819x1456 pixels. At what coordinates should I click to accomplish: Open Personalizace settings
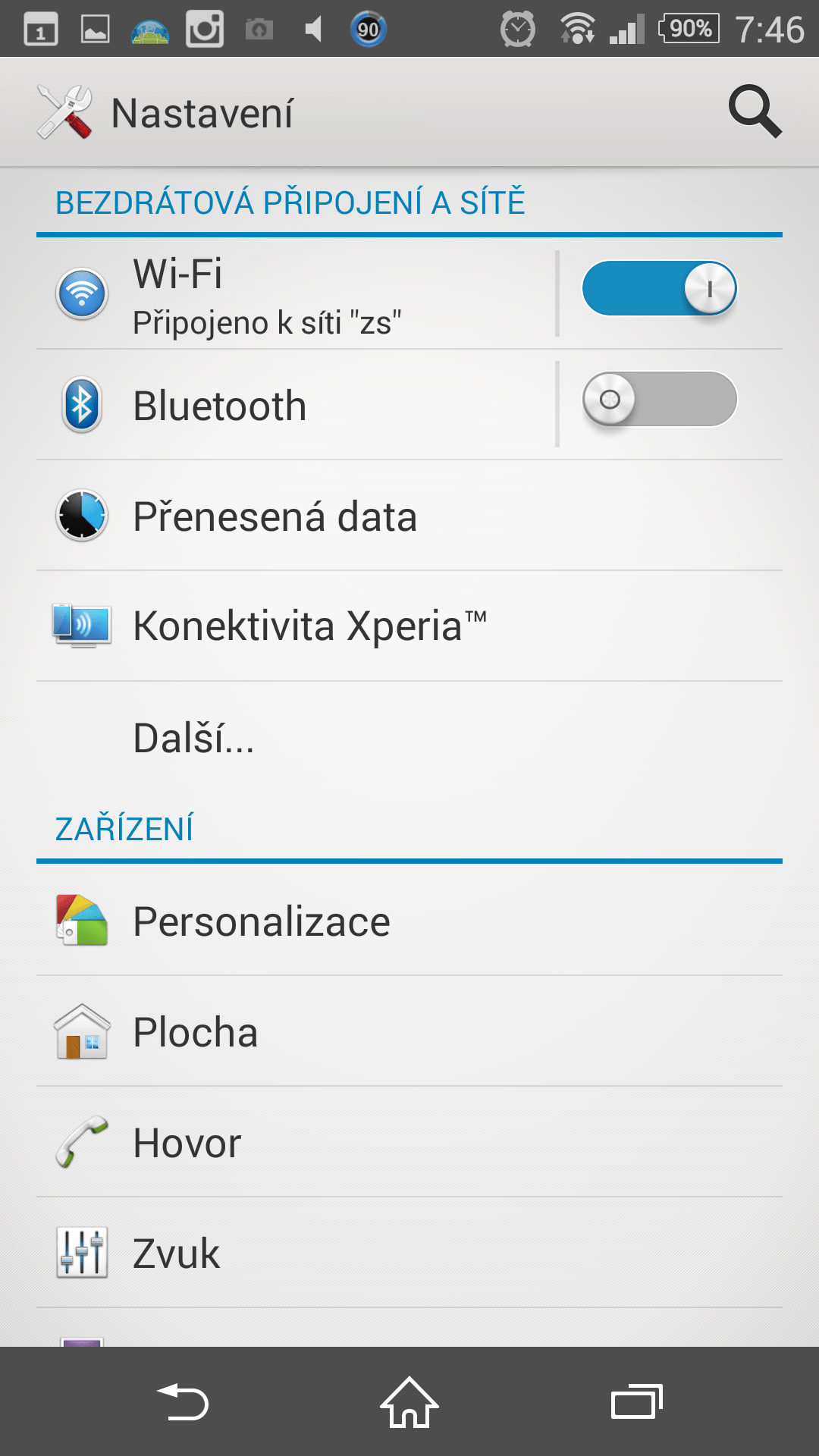pos(409,921)
